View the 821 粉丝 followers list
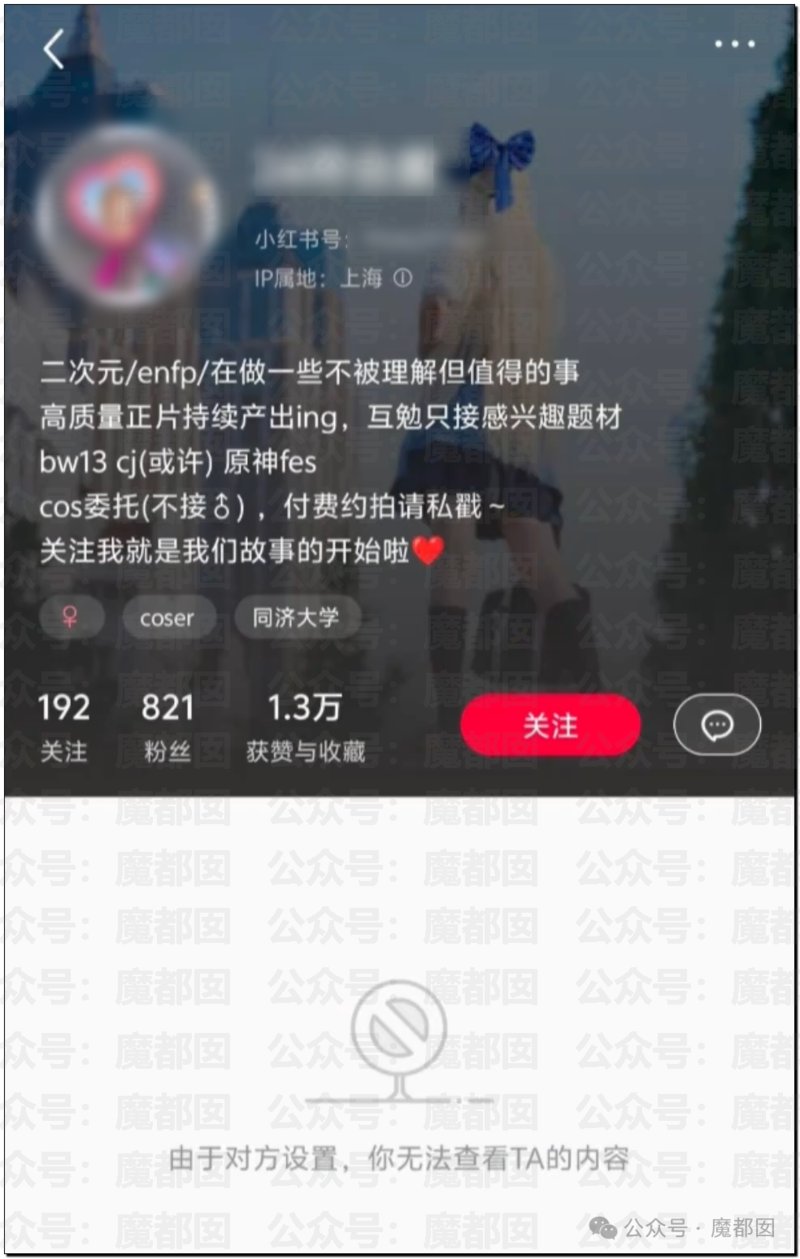Viewport: 800px width, 1259px height. pyautogui.click(x=167, y=728)
